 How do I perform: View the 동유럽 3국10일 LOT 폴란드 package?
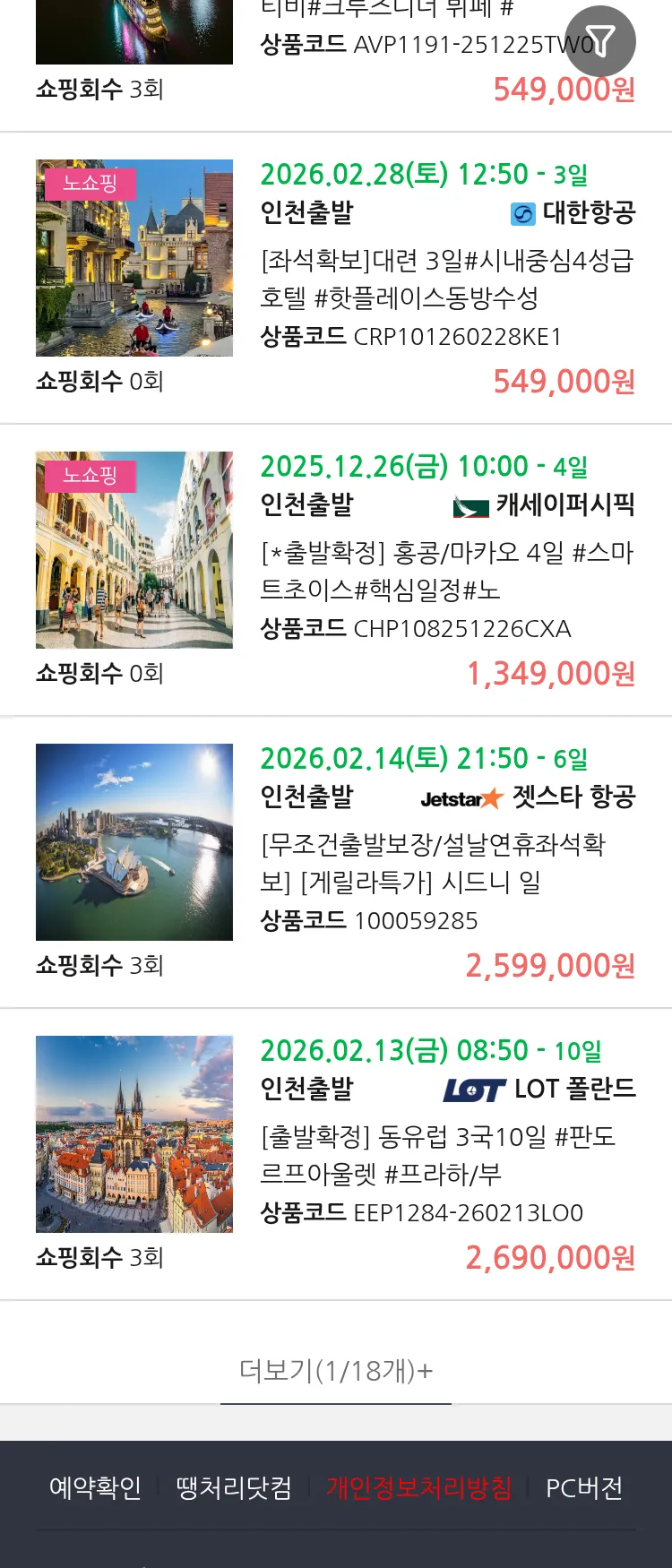[446, 1155]
